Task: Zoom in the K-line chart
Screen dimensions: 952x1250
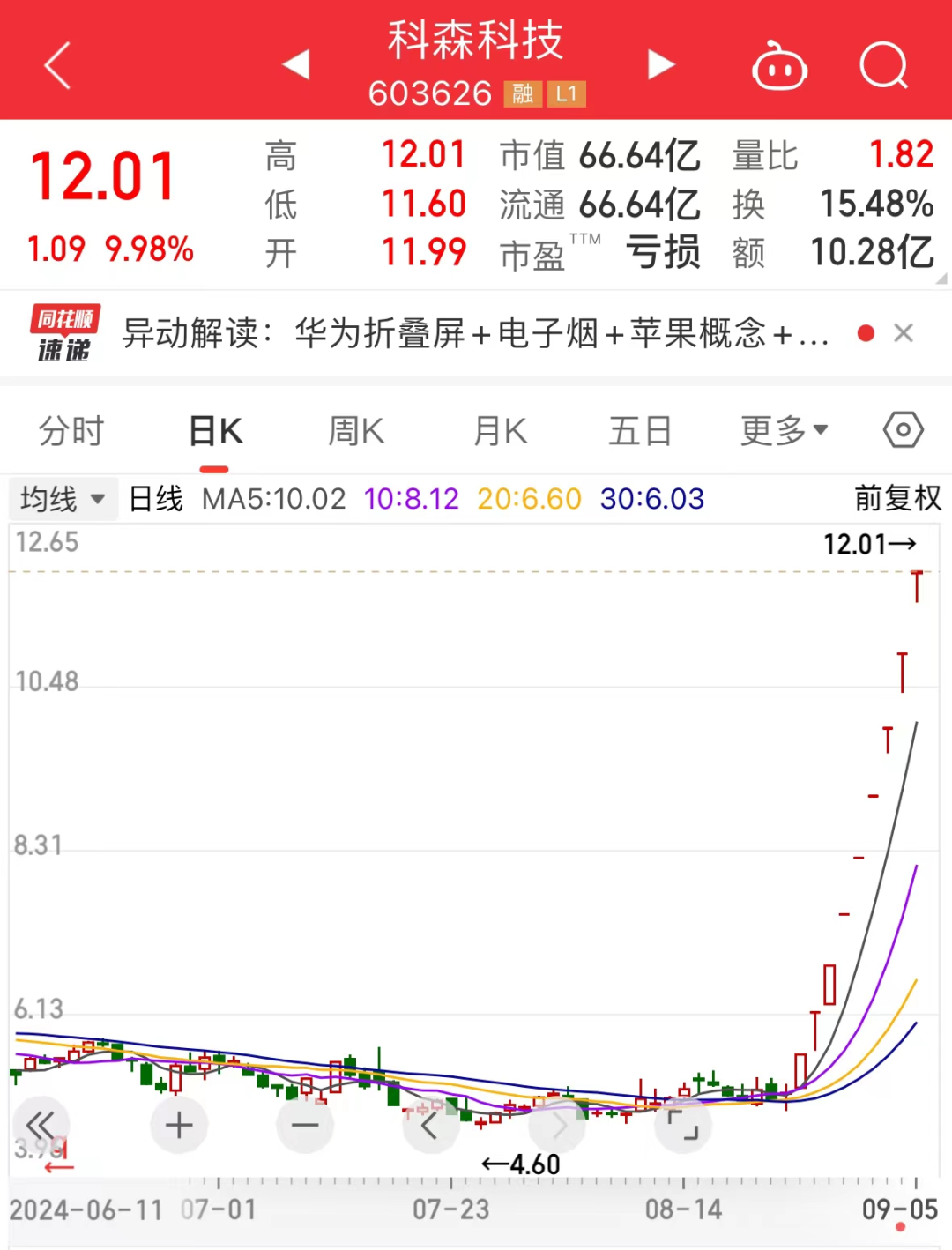Action: point(179,1126)
